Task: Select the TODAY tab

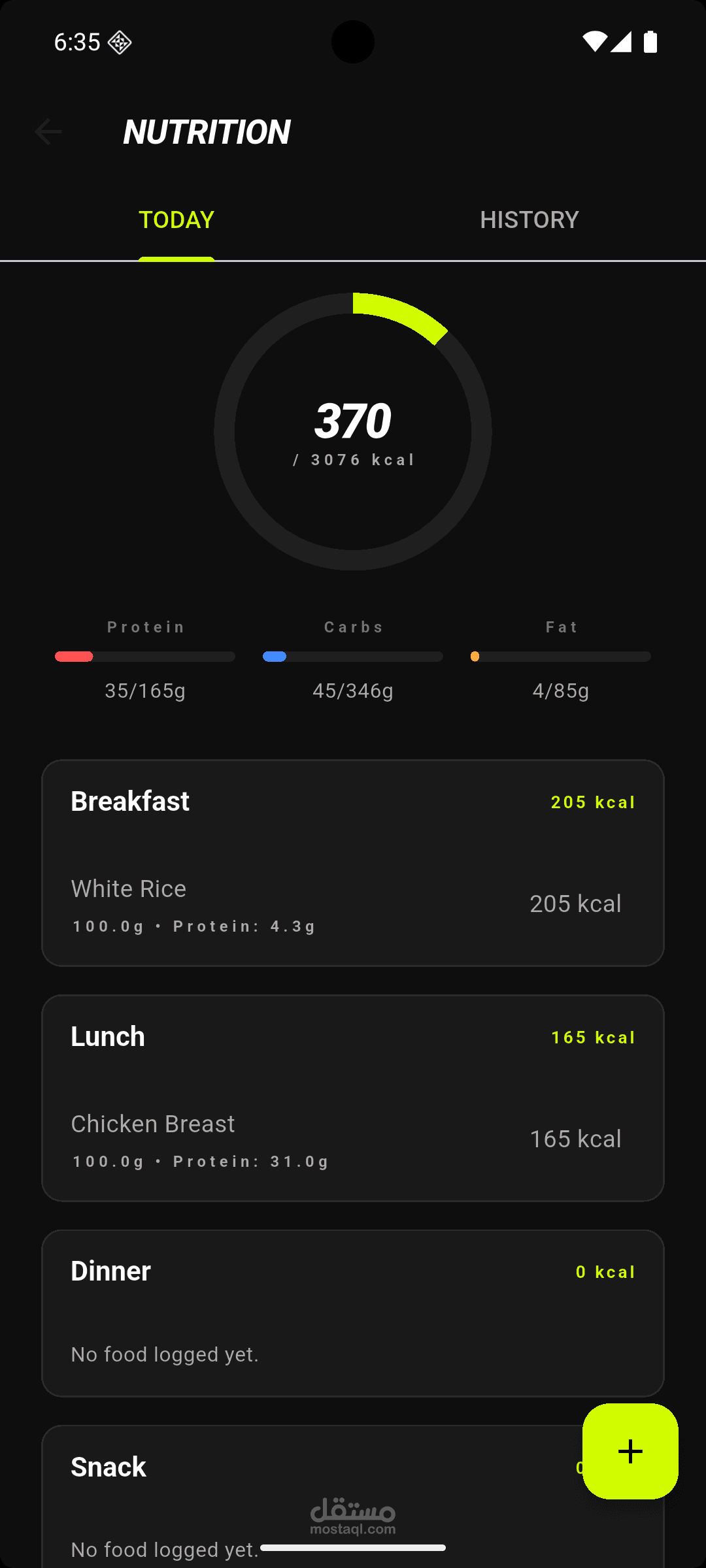Action: [x=176, y=220]
